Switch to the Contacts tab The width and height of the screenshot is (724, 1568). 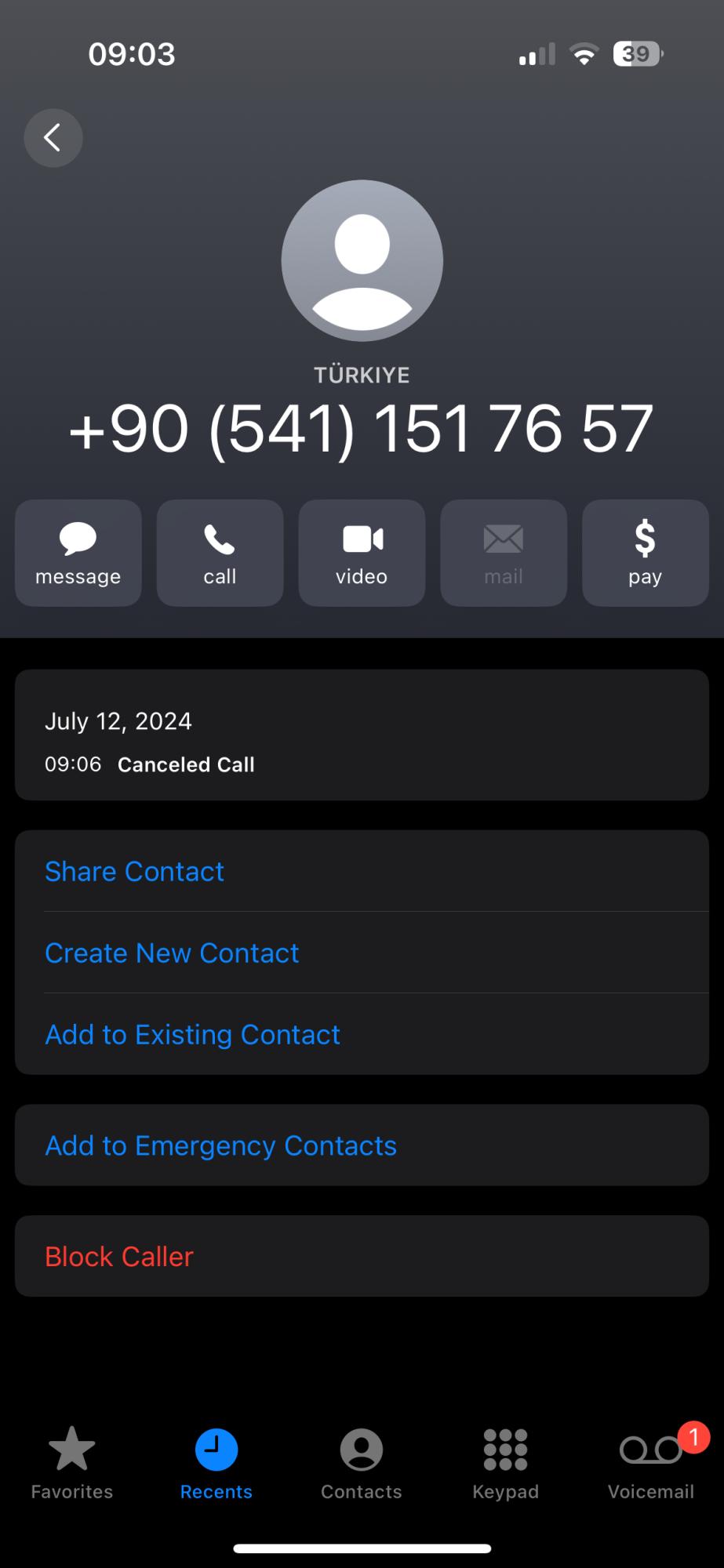[362, 1462]
